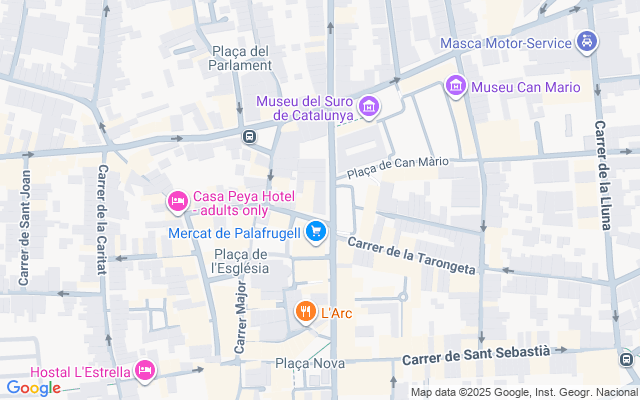Open Casa Peya Hotel place marker
The height and width of the screenshot is (400, 640).
click(177, 203)
